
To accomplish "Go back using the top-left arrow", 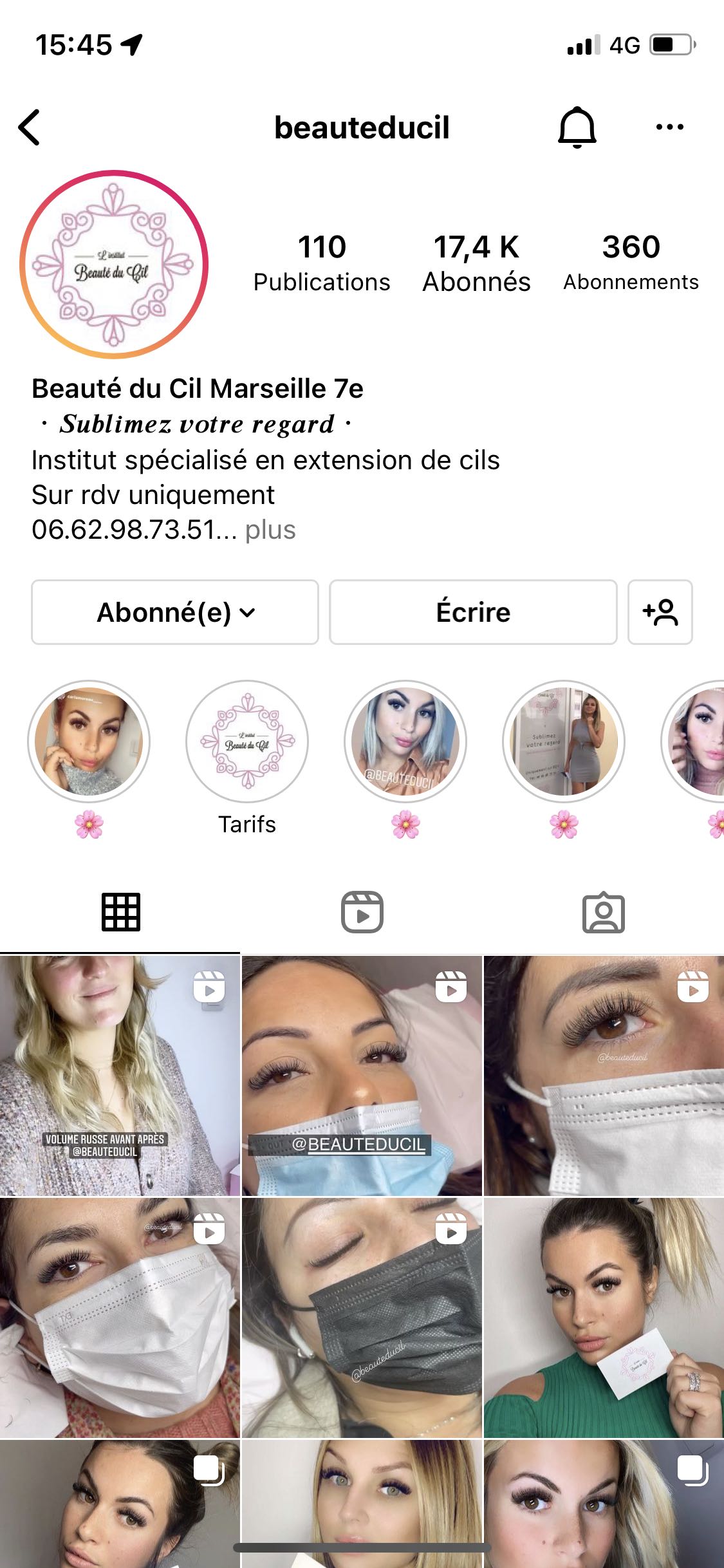I will pos(30,127).
